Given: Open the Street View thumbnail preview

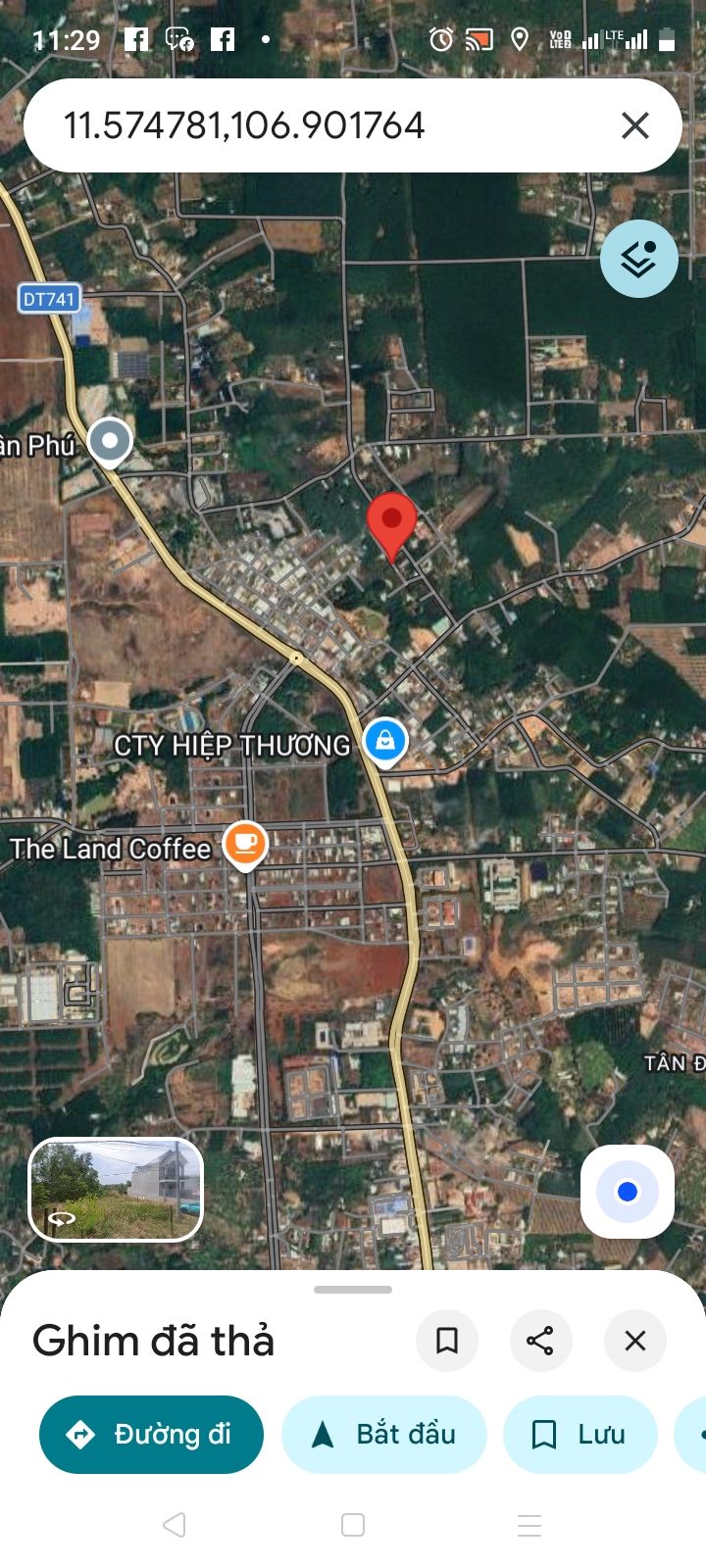Looking at the screenshot, I should [116, 1189].
